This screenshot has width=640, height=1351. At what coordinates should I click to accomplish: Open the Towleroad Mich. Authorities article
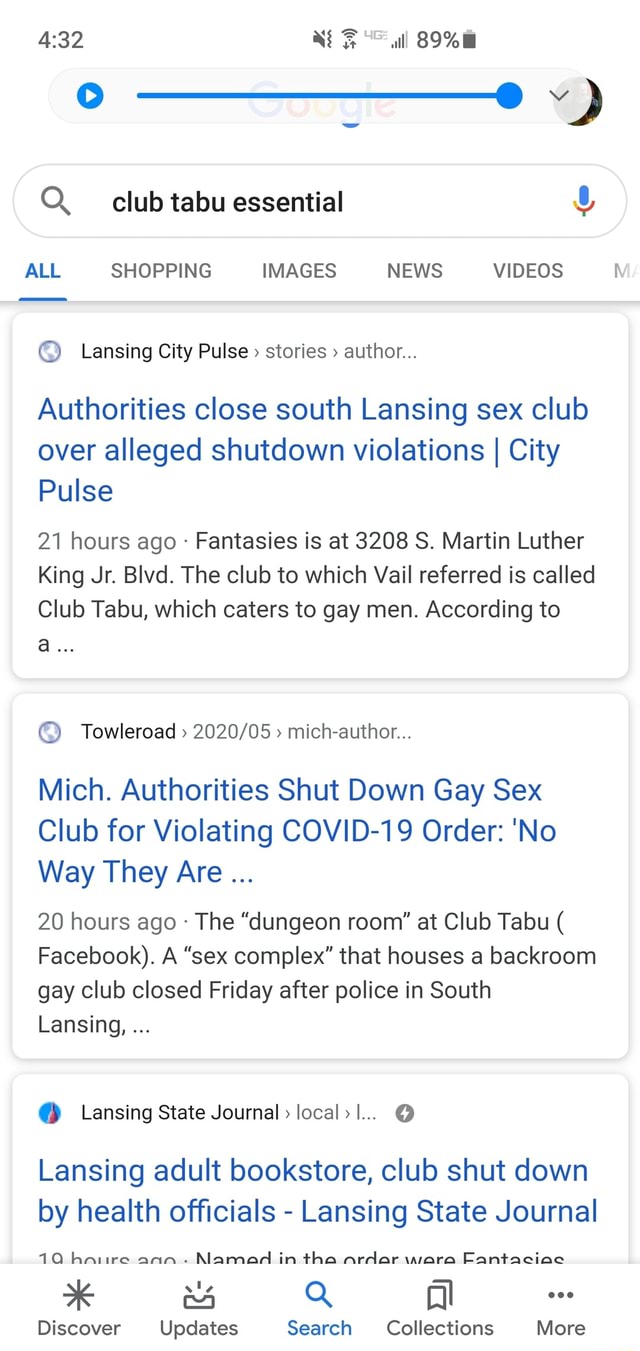point(297,831)
